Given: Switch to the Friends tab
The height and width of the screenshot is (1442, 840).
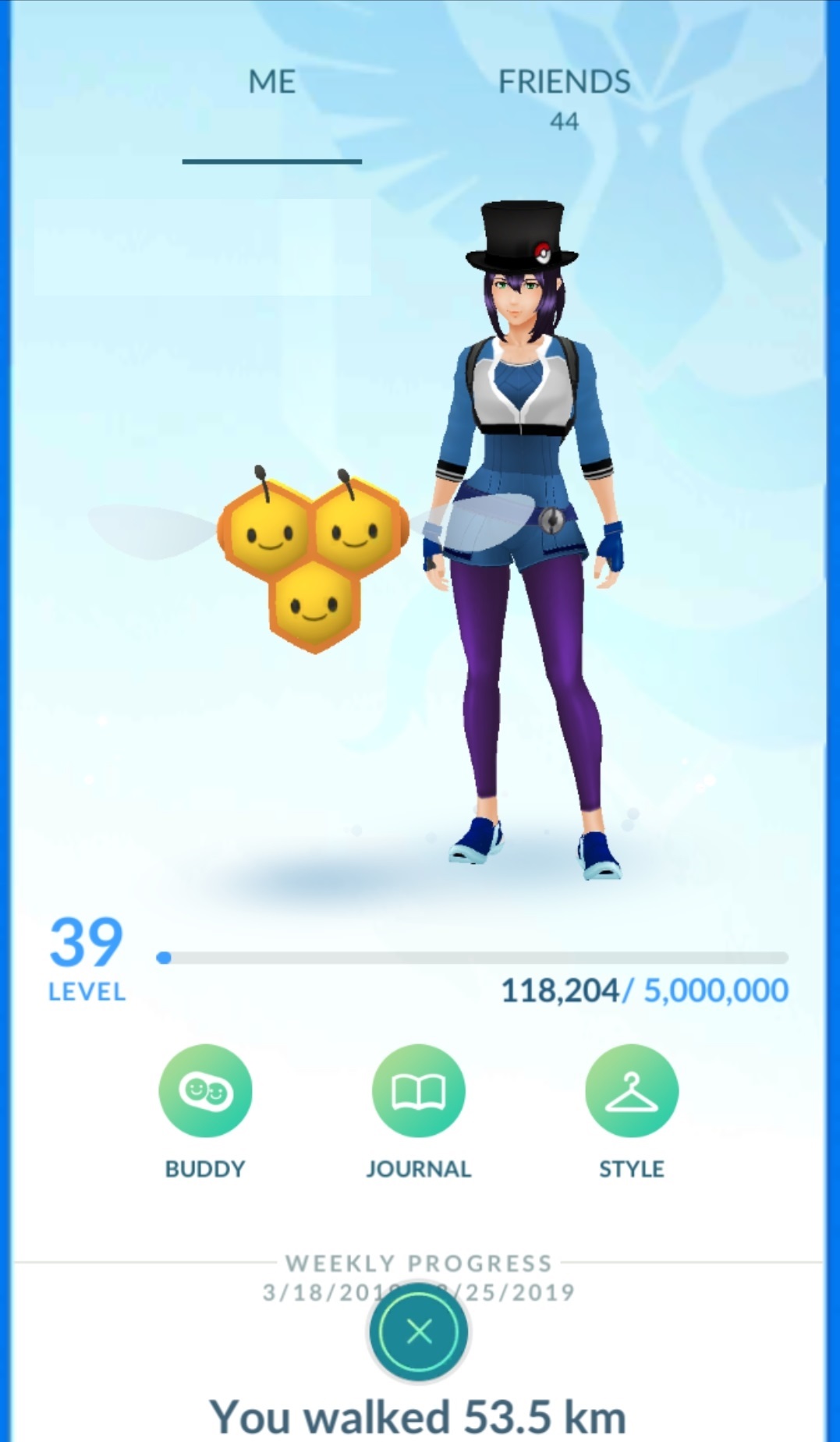Looking at the screenshot, I should tap(564, 95).
